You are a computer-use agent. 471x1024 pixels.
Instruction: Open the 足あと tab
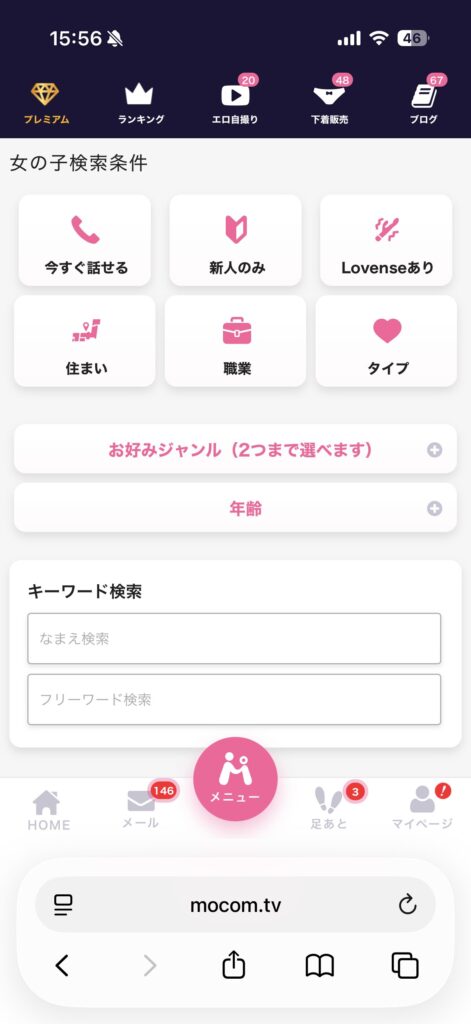tap(329, 807)
